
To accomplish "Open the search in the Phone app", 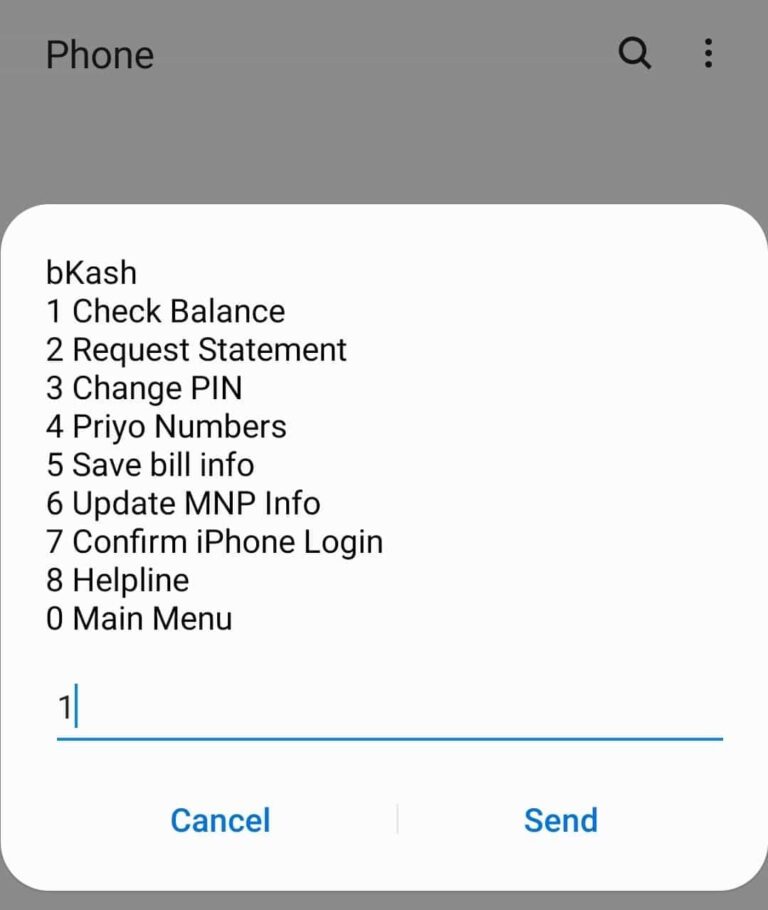I will [x=636, y=54].
